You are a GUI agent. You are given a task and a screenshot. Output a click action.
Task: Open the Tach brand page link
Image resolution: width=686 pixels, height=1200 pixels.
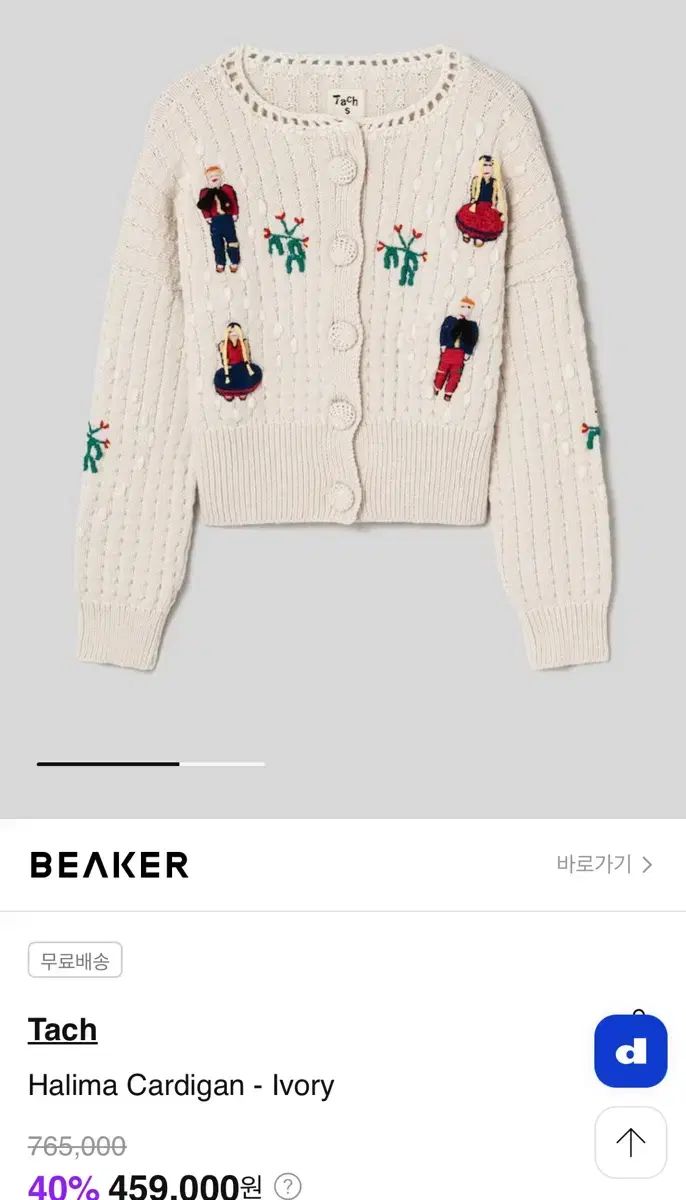63,1029
